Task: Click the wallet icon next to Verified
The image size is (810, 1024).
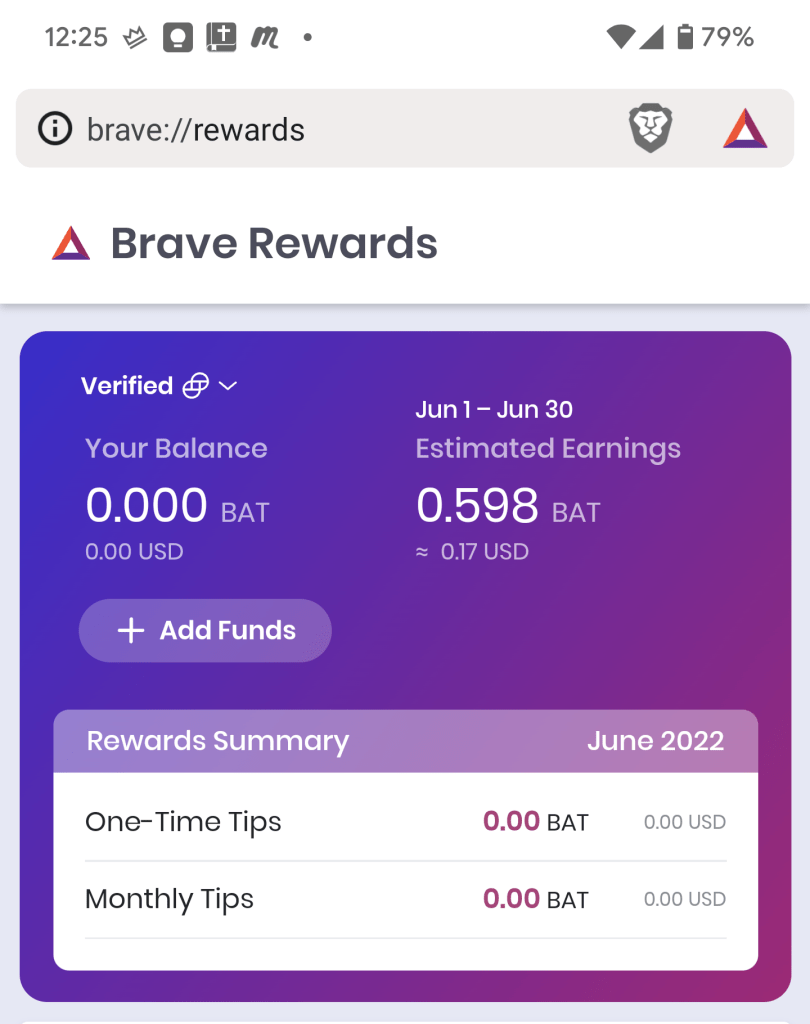Action: click(x=197, y=385)
